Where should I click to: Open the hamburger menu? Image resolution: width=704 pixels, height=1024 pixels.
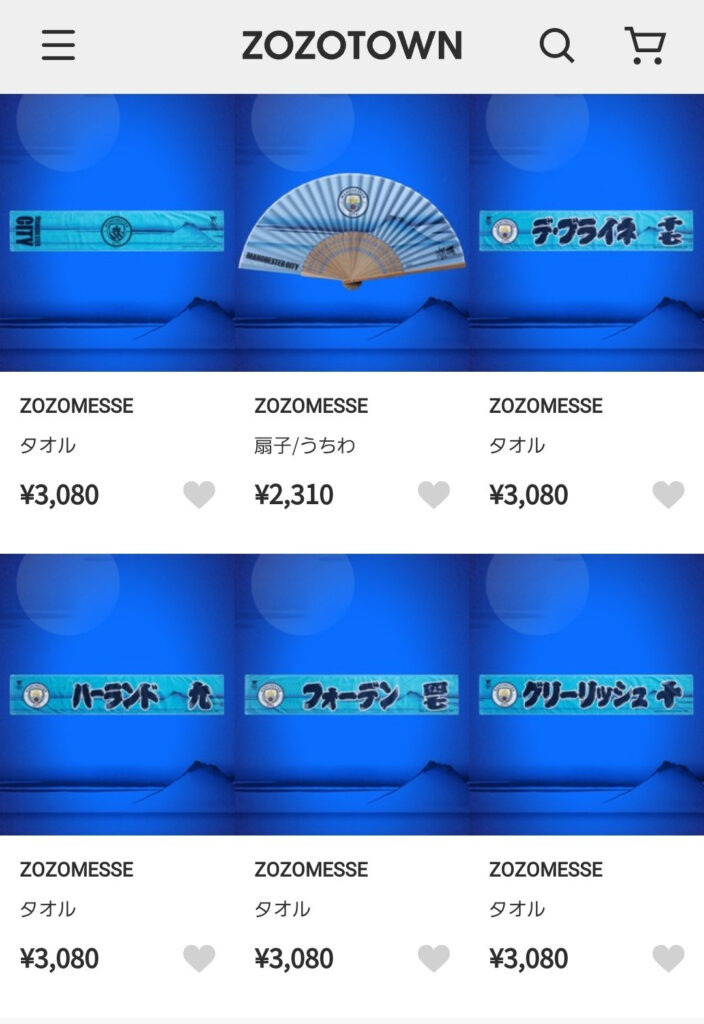tap(58, 45)
